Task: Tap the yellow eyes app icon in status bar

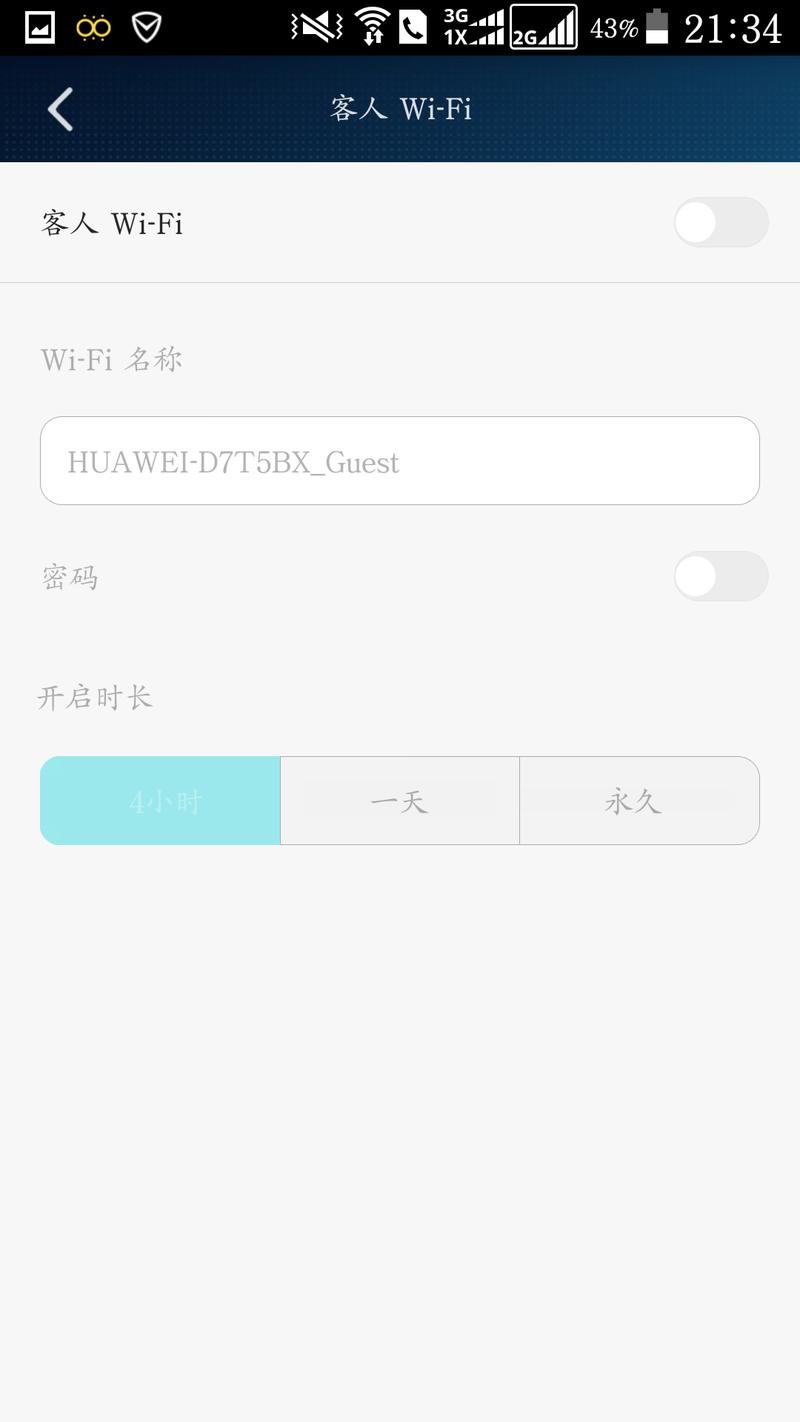Action: pyautogui.click(x=92, y=26)
